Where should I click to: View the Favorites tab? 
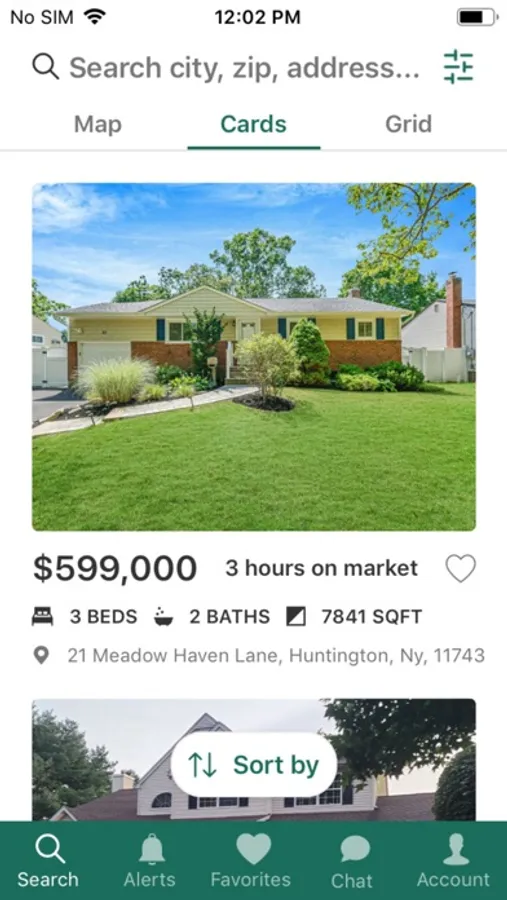251,860
